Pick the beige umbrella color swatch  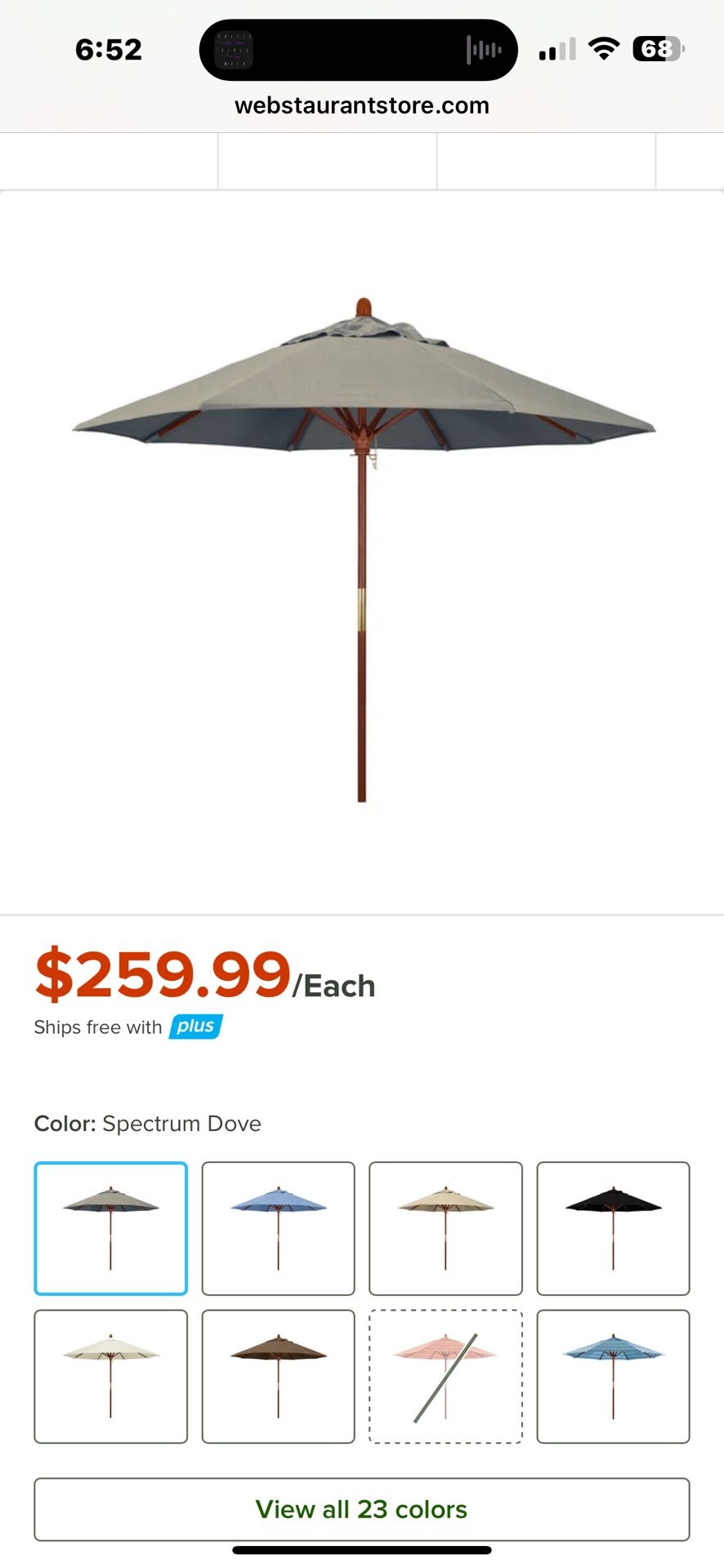445,1227
